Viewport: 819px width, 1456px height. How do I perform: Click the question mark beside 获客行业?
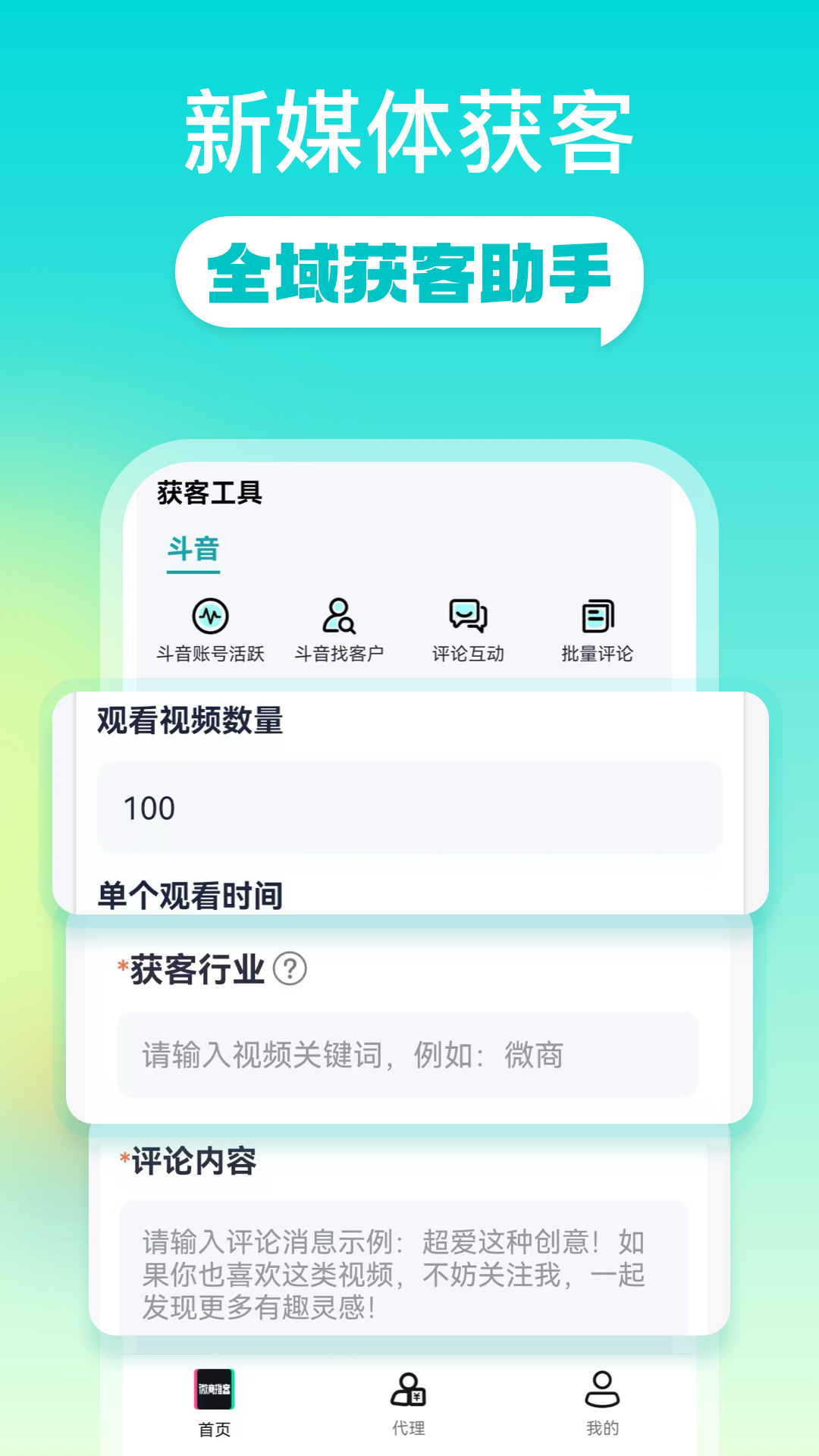click(x=290, y=967)
